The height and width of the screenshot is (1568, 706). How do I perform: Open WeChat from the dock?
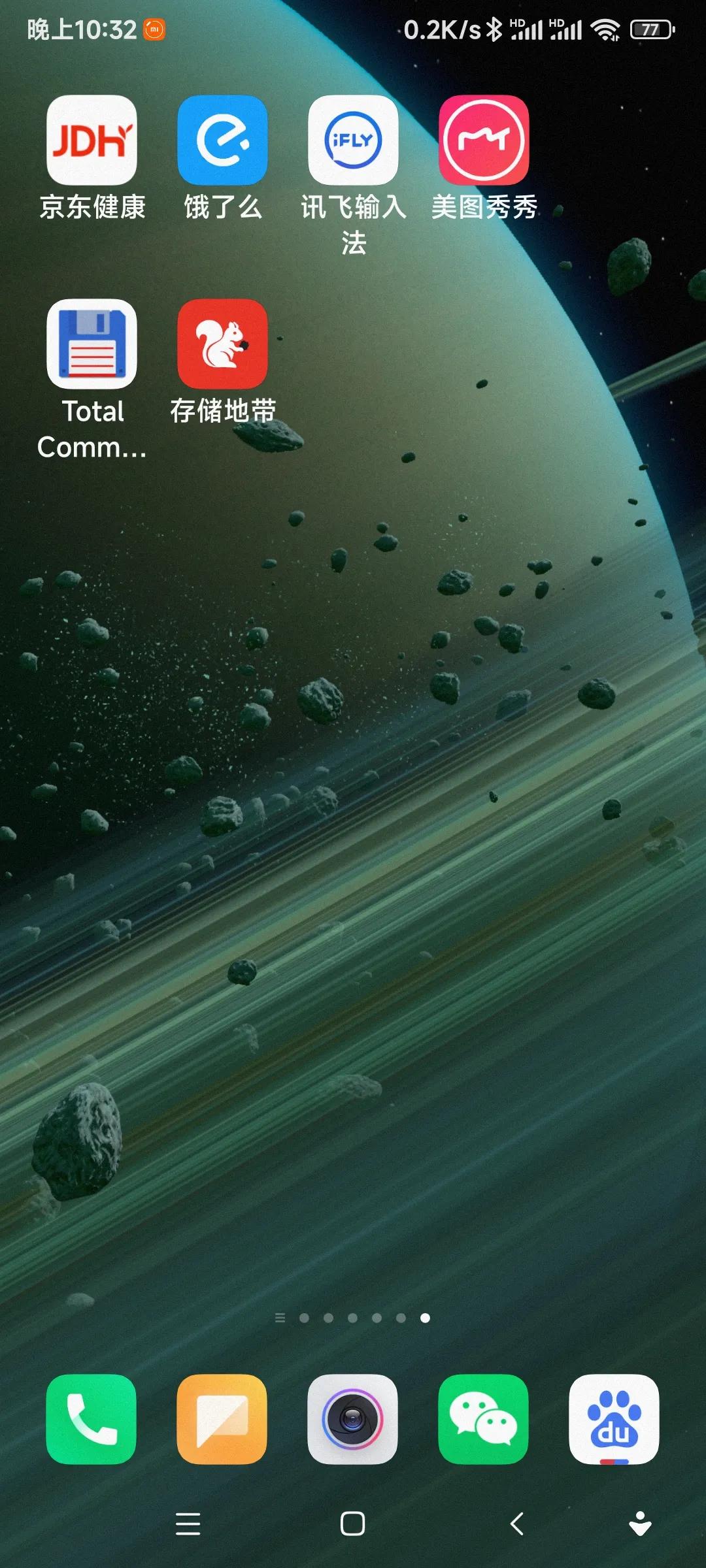tap(484, 1419)
